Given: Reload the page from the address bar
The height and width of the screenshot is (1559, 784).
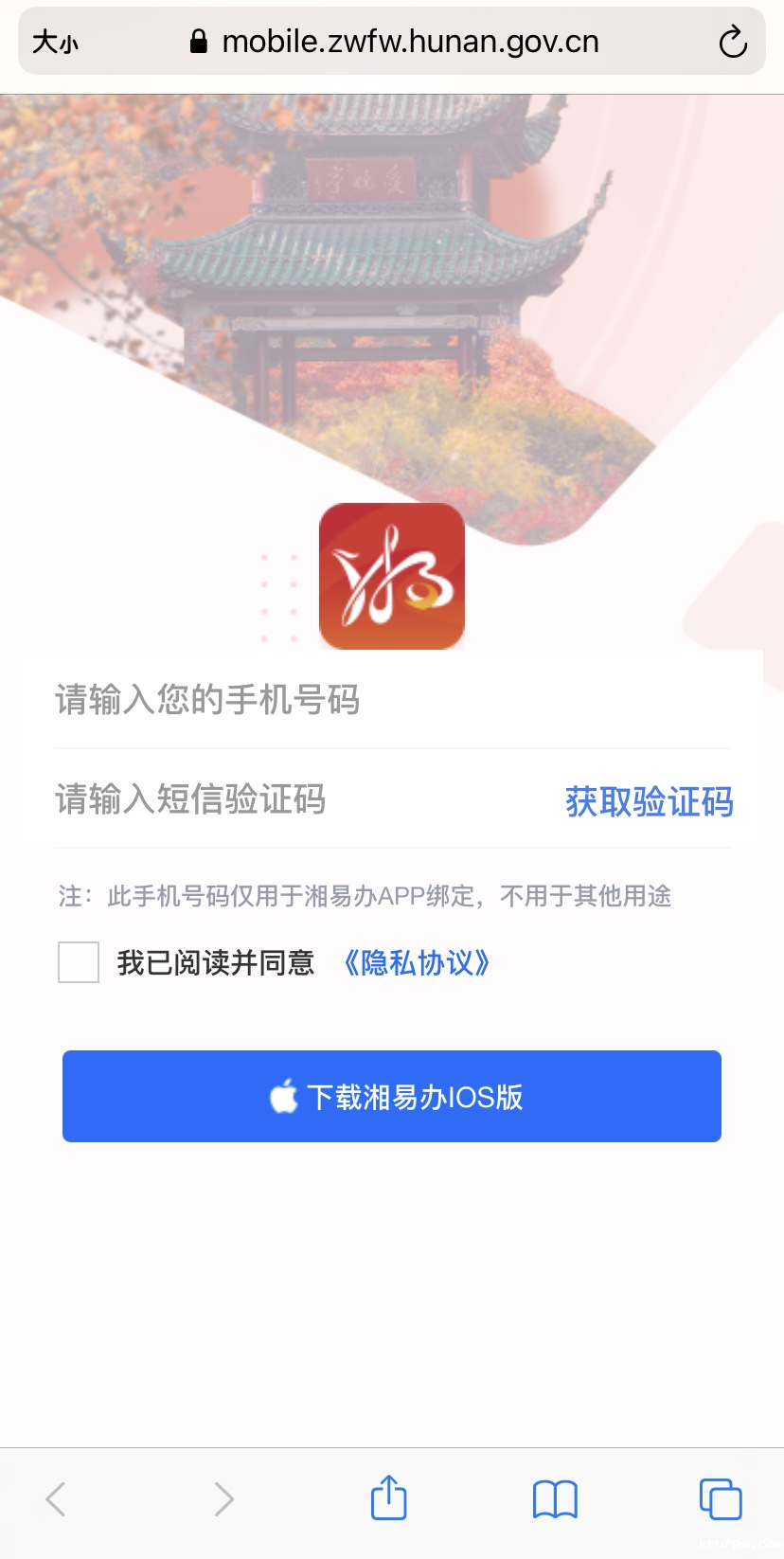Looking at the screenshot, I should (x=732, y=42).
